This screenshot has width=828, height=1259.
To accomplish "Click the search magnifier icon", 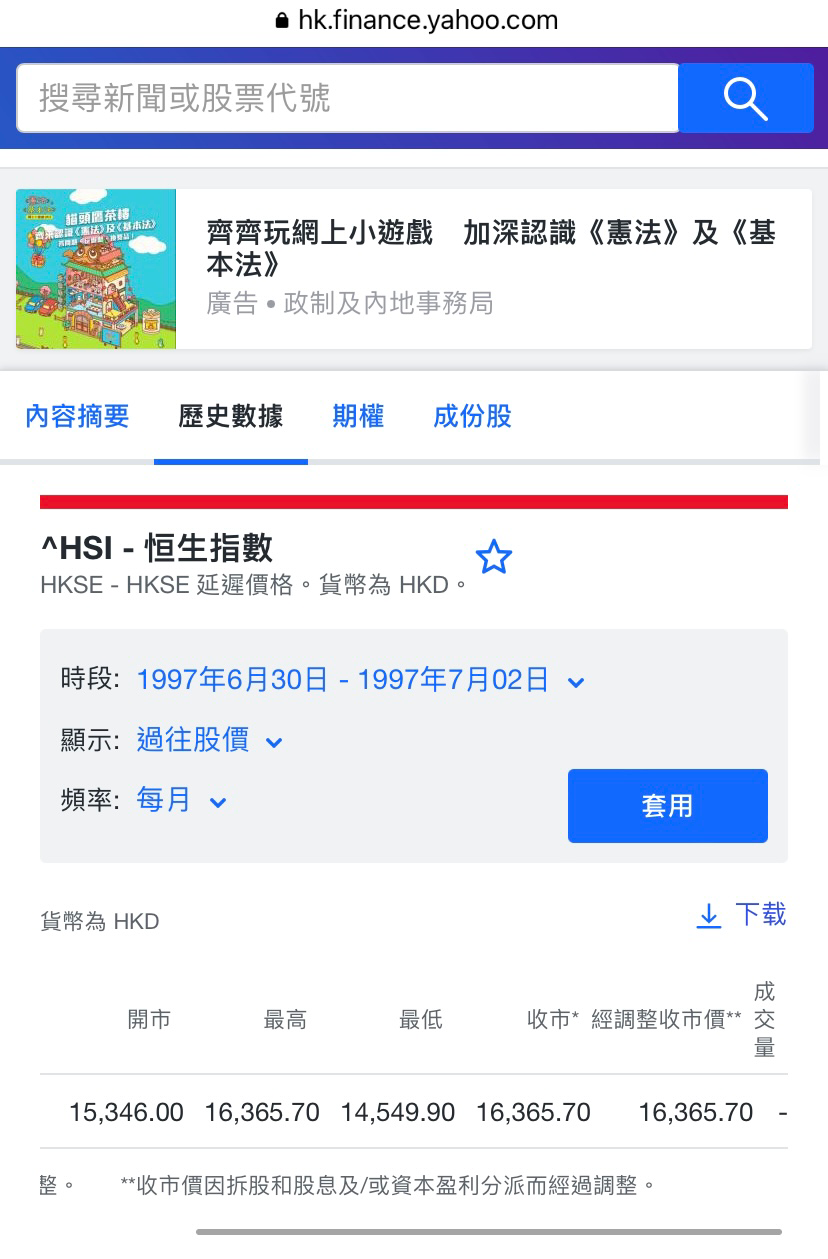I will coord(746,97).
